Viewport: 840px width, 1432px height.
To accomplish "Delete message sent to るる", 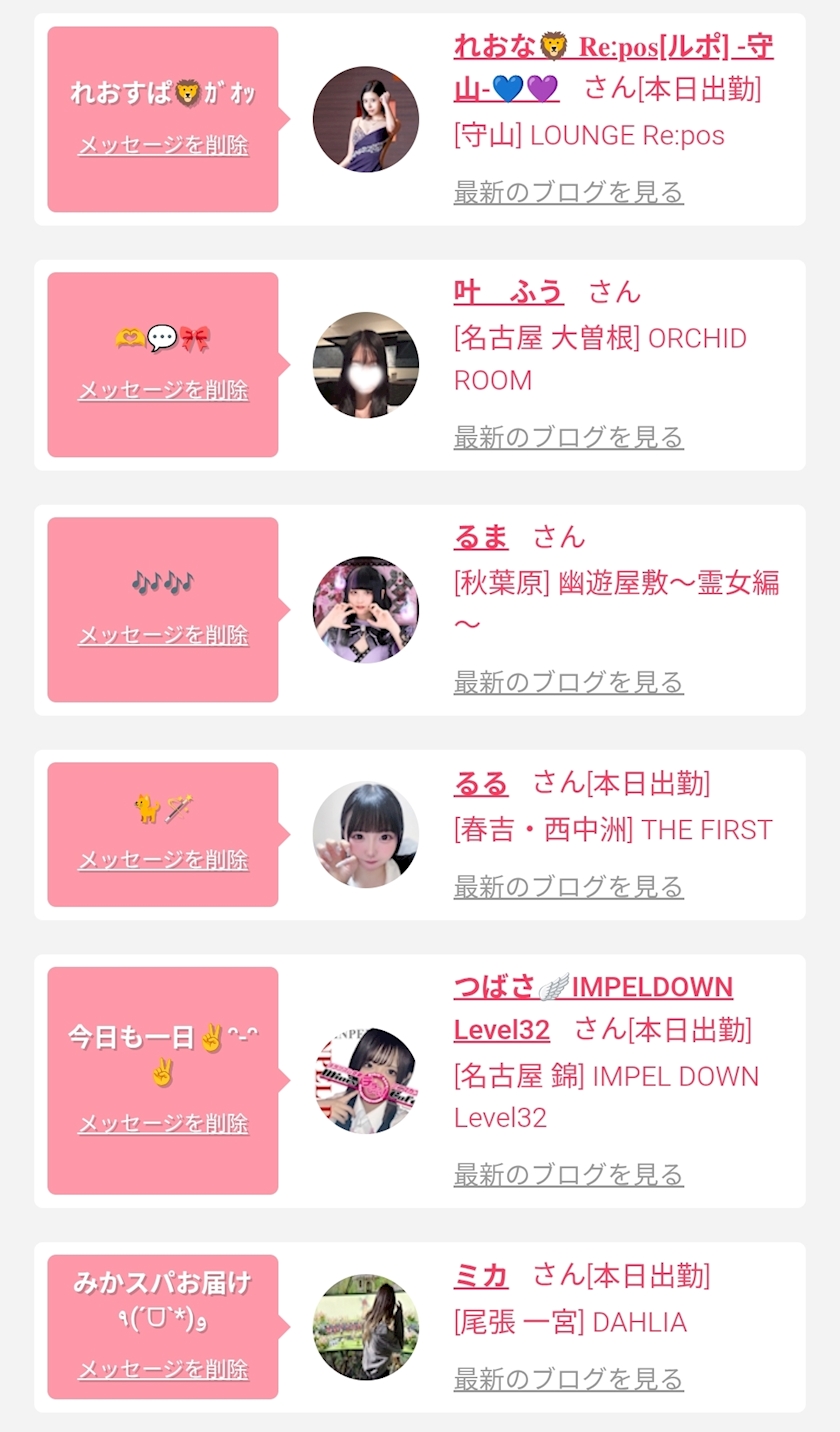I will 163,860.
